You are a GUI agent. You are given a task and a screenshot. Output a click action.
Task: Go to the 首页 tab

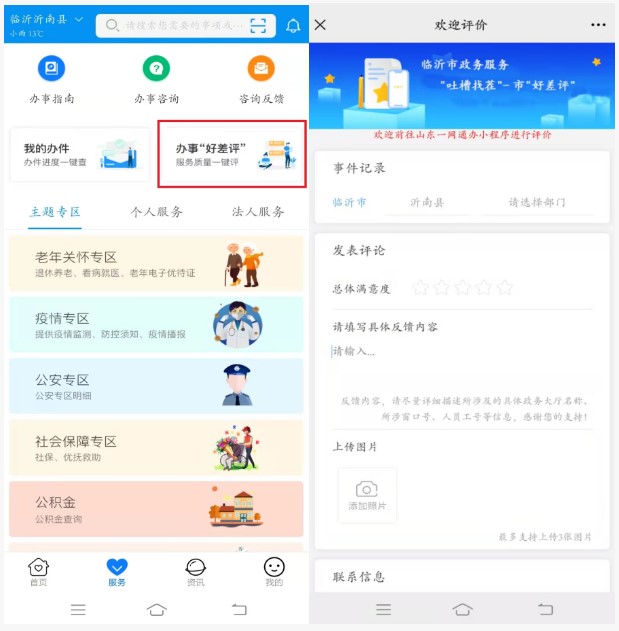click(x=38, y=572)
